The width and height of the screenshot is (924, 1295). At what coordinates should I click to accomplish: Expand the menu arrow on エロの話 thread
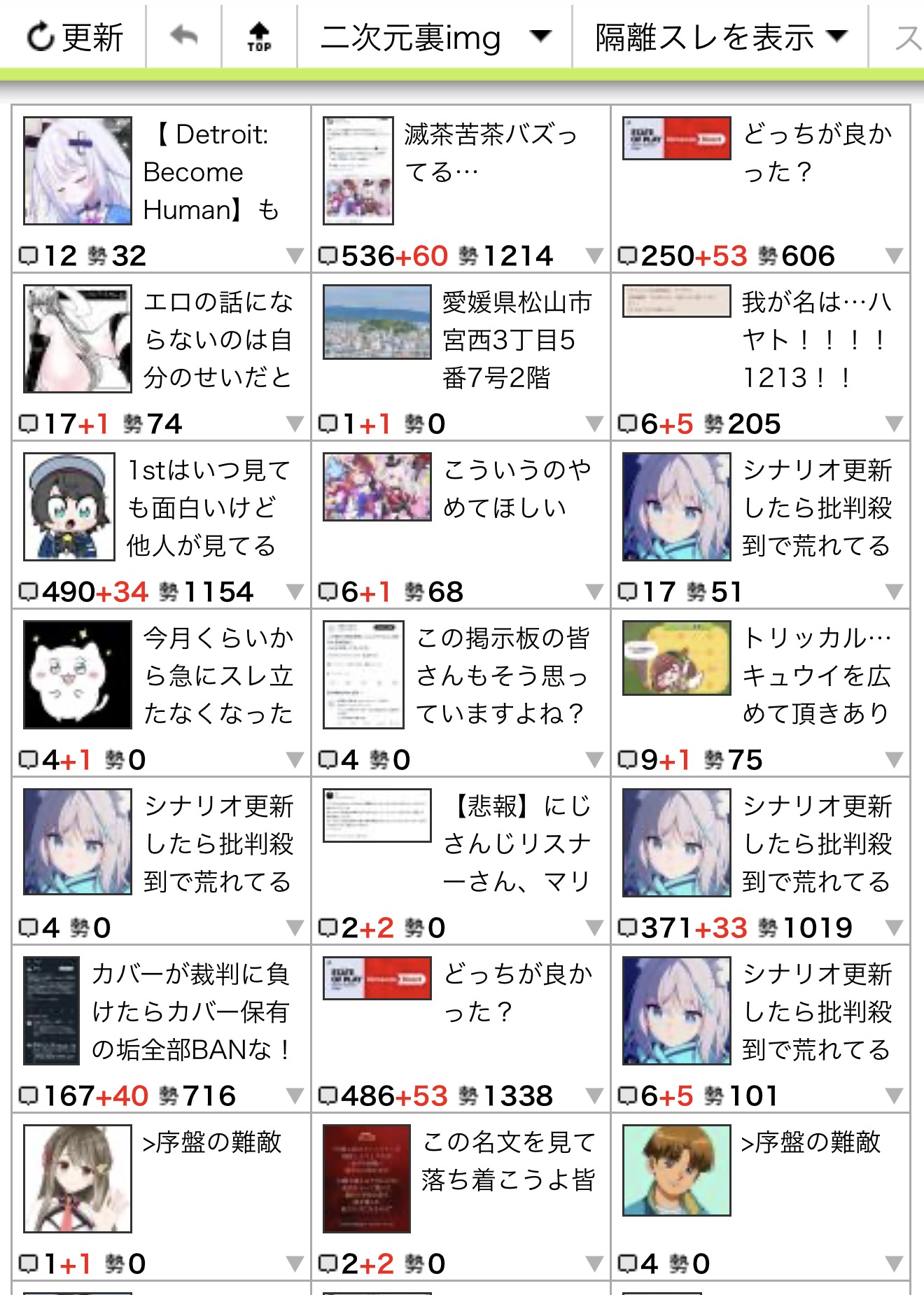tap(295, 423)
